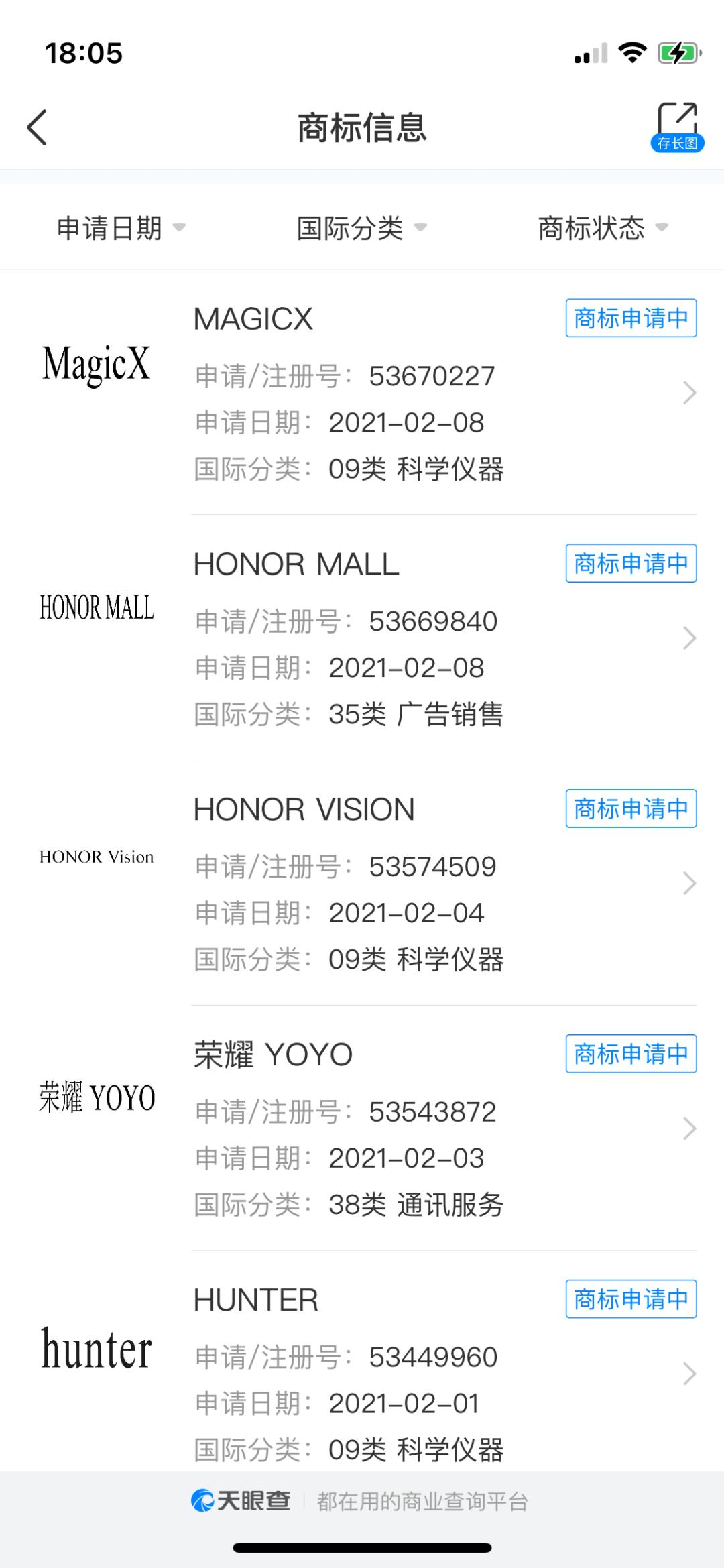Viewport: 724px width, 1568px height.
Task: Open the HONOR VISION trademark entry
Action: coord(362,884)
